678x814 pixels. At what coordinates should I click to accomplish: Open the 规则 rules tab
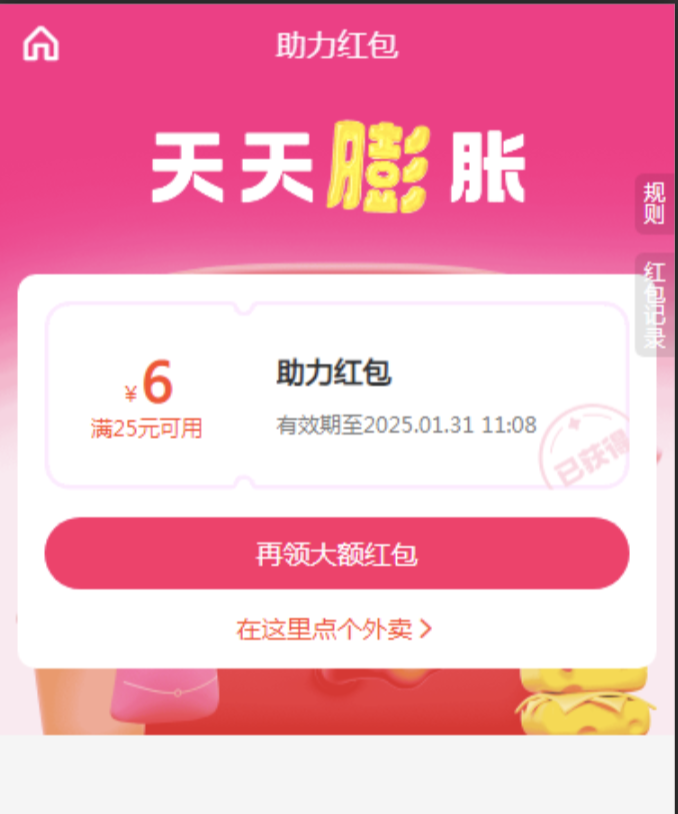pyautogui.click(x=654, y=203)
